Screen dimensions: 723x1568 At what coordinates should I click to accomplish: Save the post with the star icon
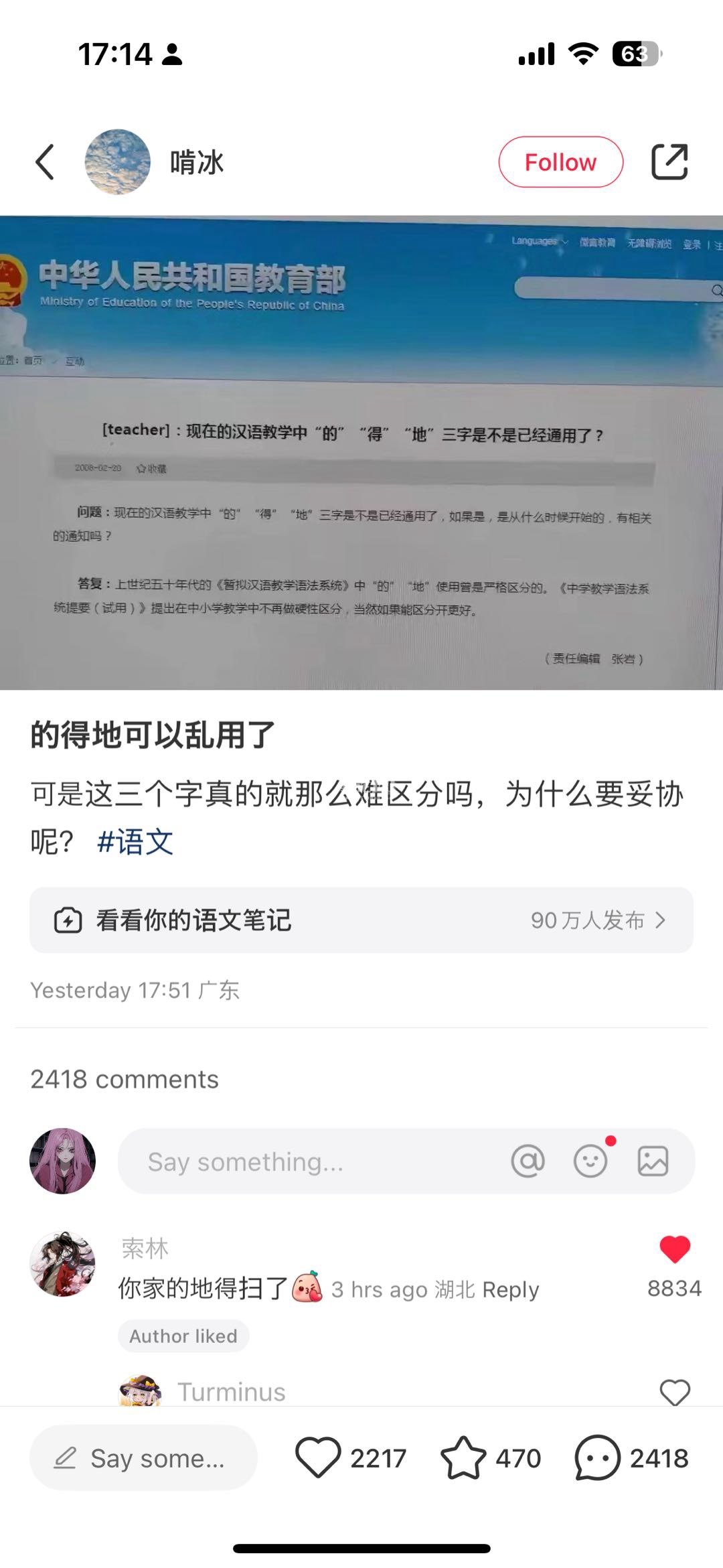[463, 1457]
